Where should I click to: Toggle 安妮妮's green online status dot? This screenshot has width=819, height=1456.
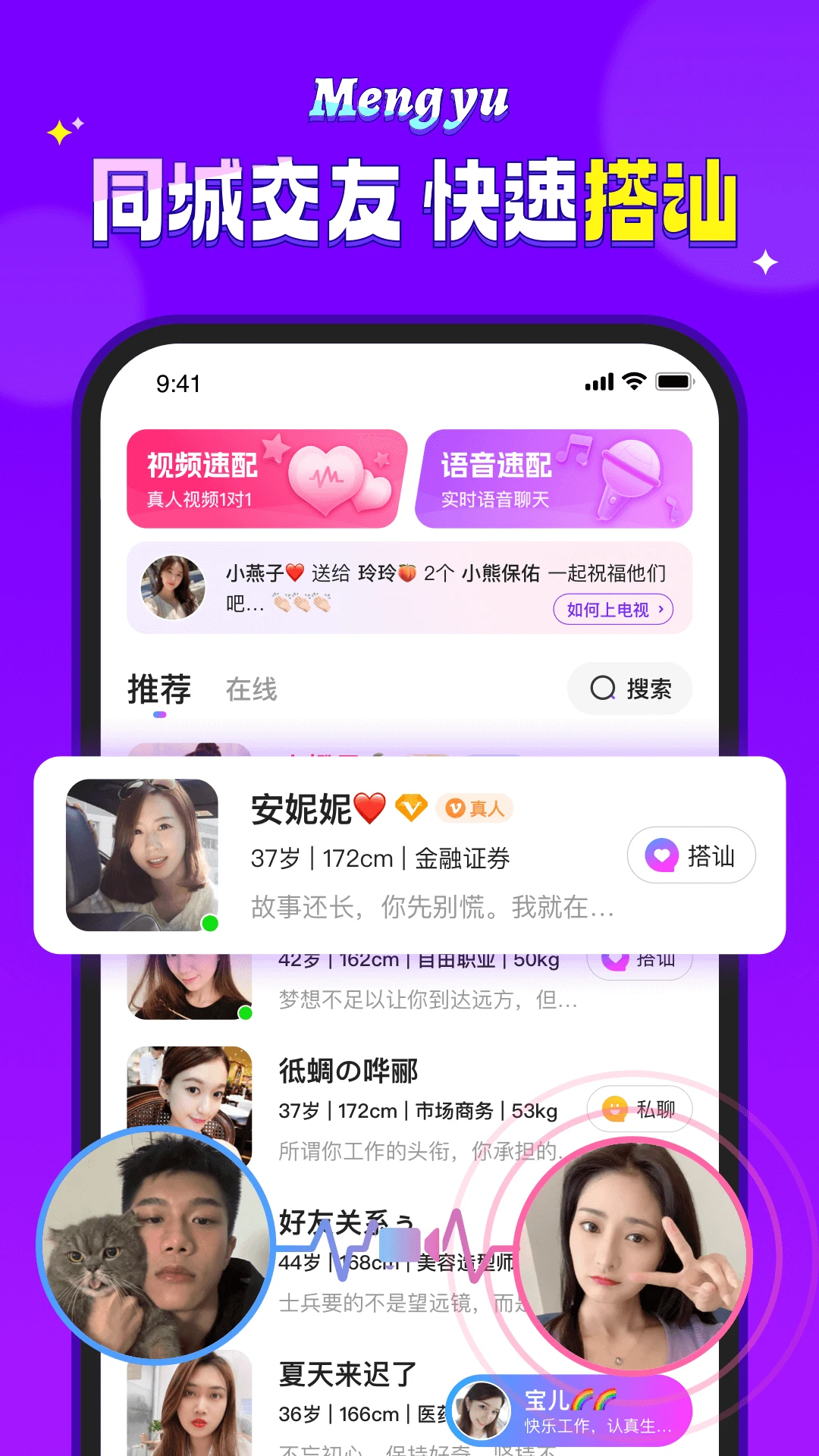(x=211, y=924)
